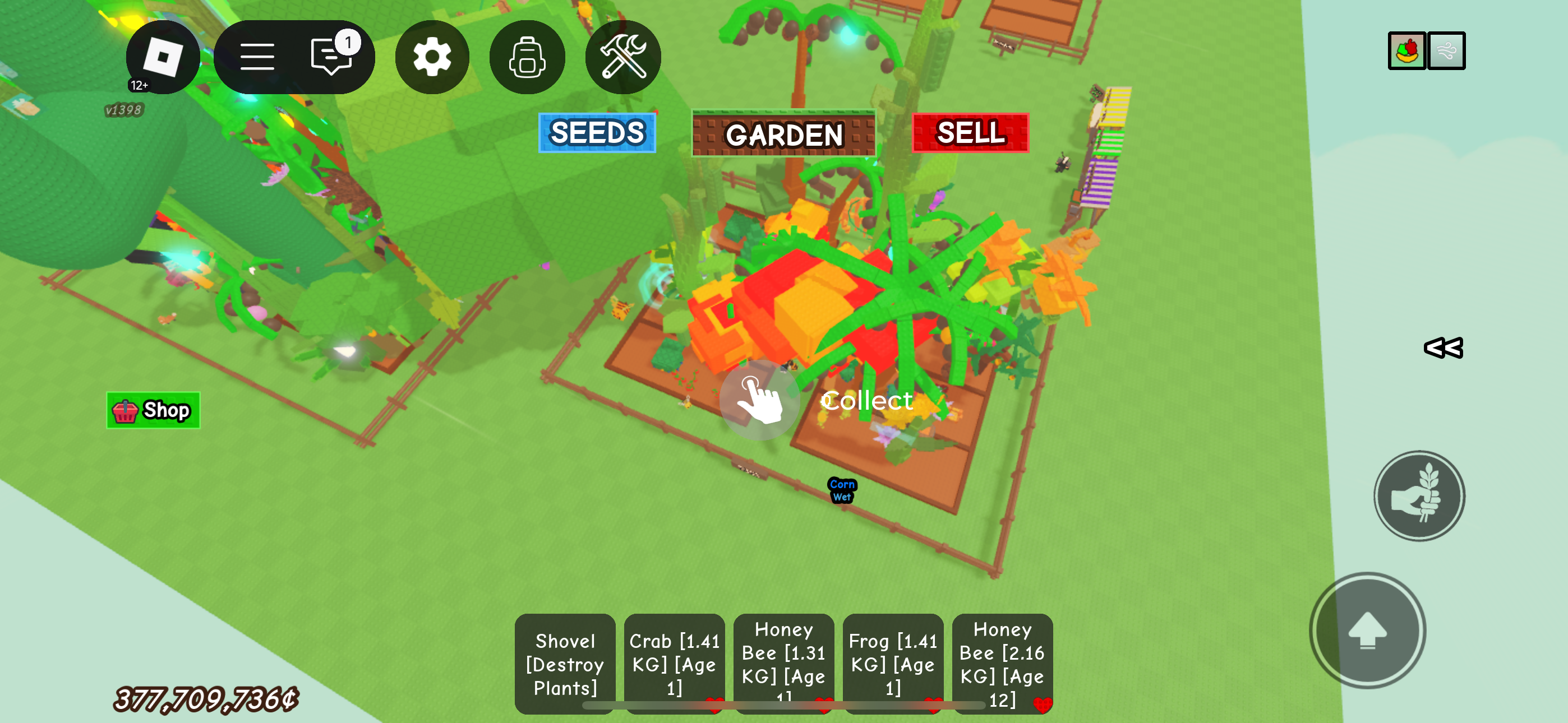Go to the GARDEN
The height and width of the screenshot is (723, 1568).
coord(783,135)
